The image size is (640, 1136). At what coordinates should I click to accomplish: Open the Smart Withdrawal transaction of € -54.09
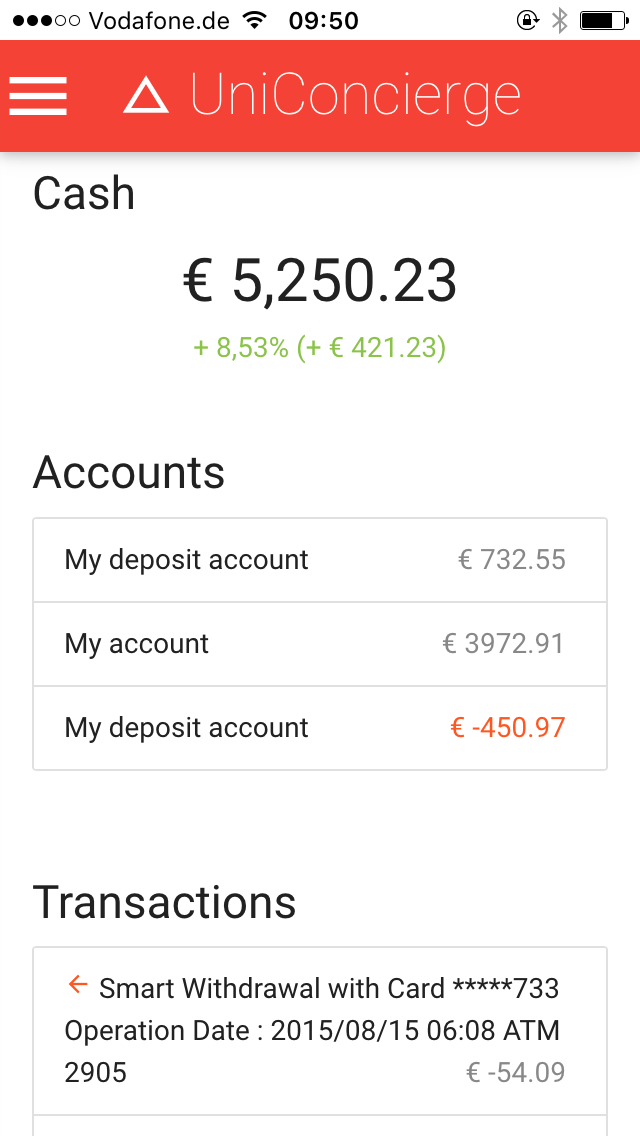[x=320, y=1030]
